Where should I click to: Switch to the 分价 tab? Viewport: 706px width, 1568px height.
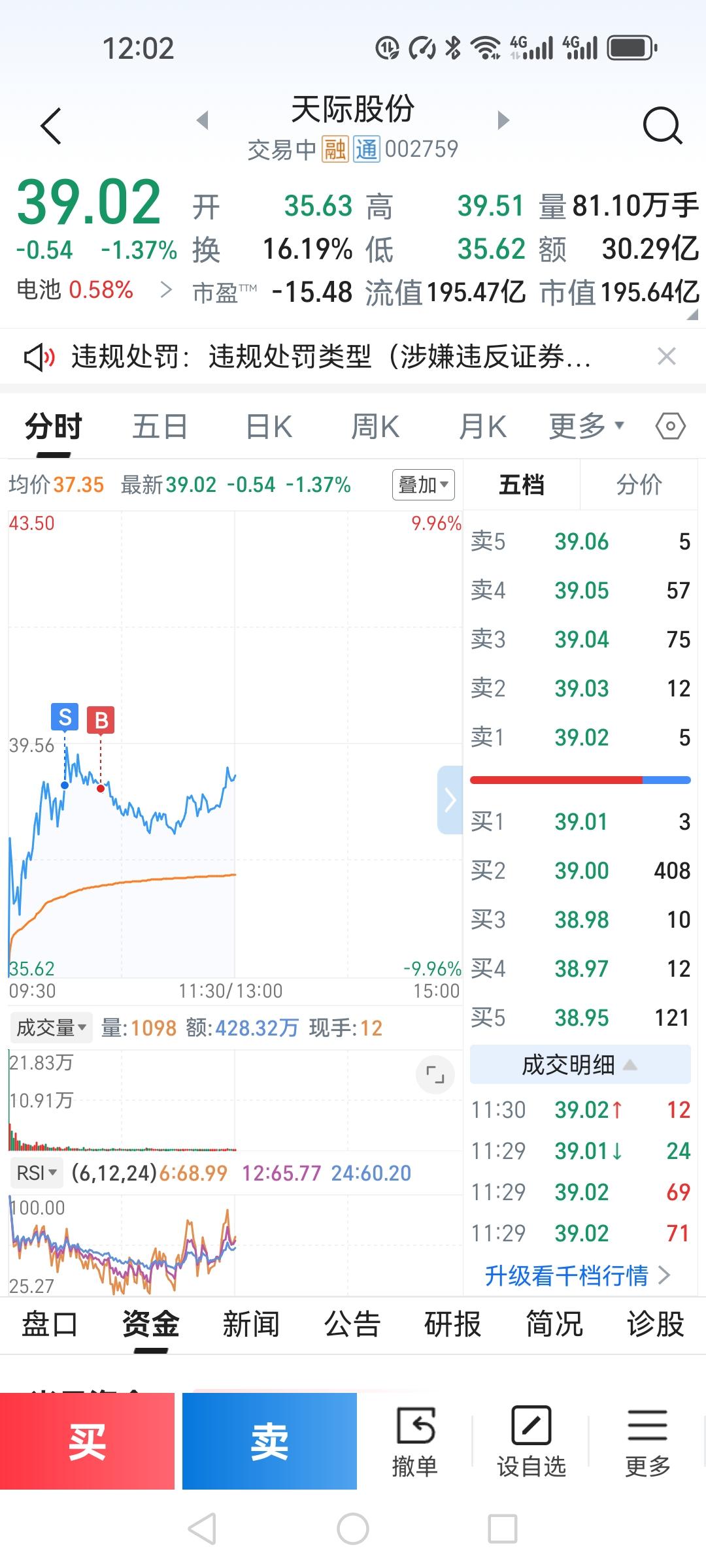(x=639, y=485)
